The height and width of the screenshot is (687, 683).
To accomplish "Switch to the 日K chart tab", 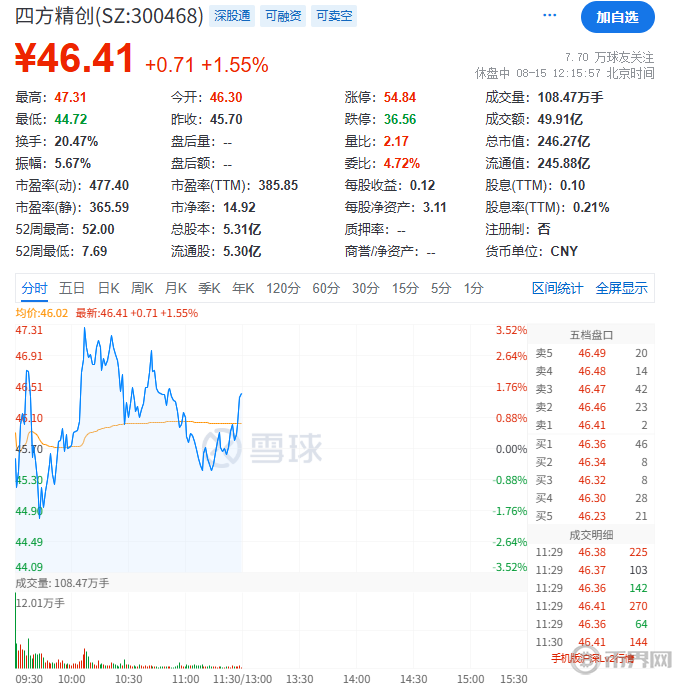I will [108, 288].
